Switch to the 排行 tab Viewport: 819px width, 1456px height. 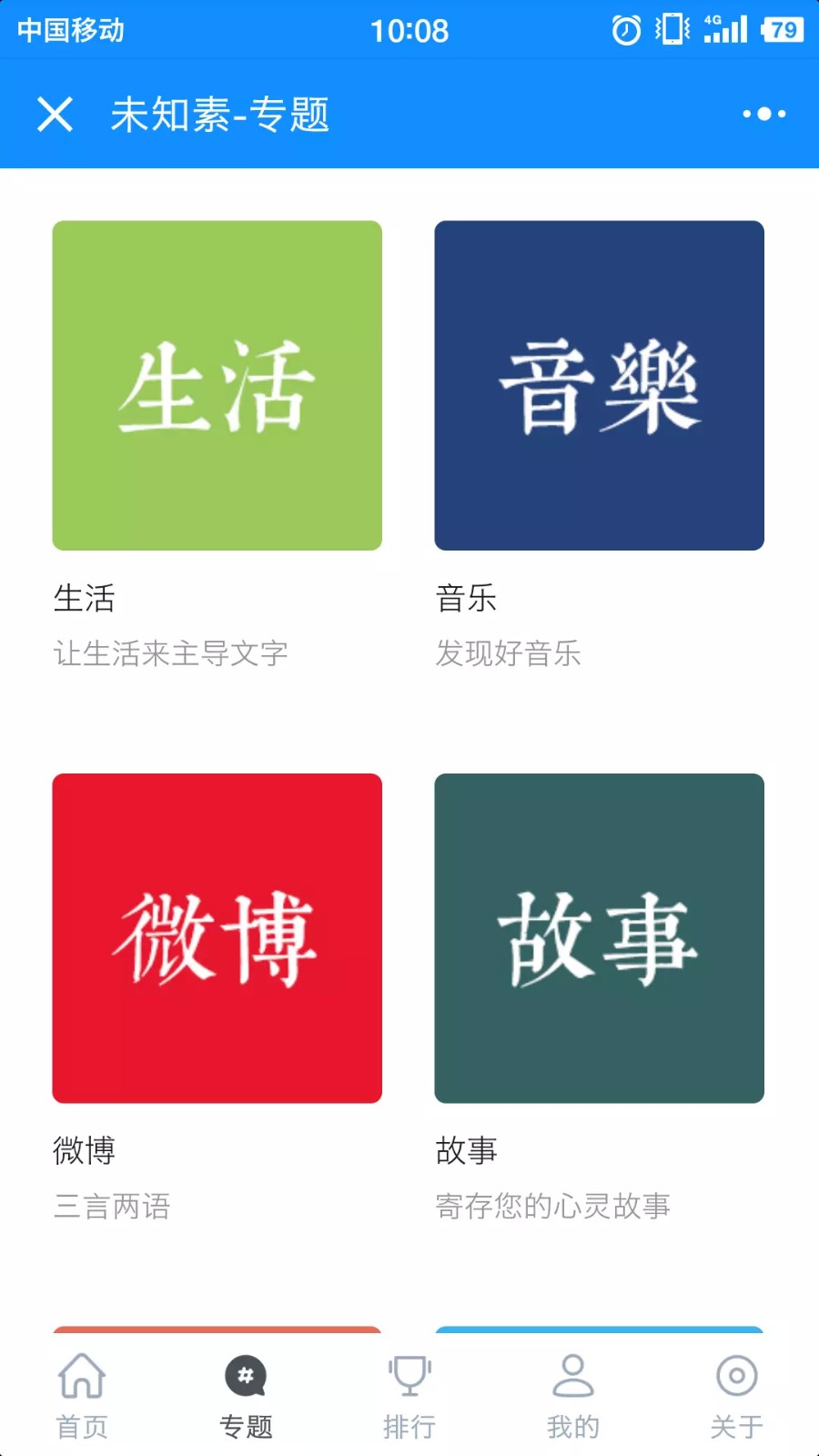click(x=409, y=1396)
